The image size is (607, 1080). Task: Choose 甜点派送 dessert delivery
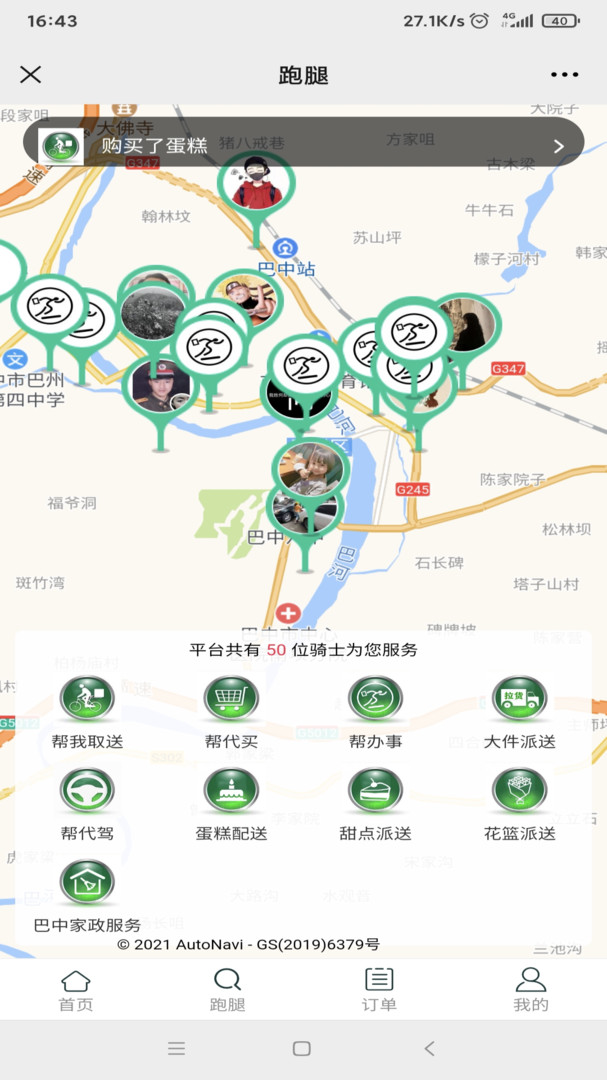point(375,804)
